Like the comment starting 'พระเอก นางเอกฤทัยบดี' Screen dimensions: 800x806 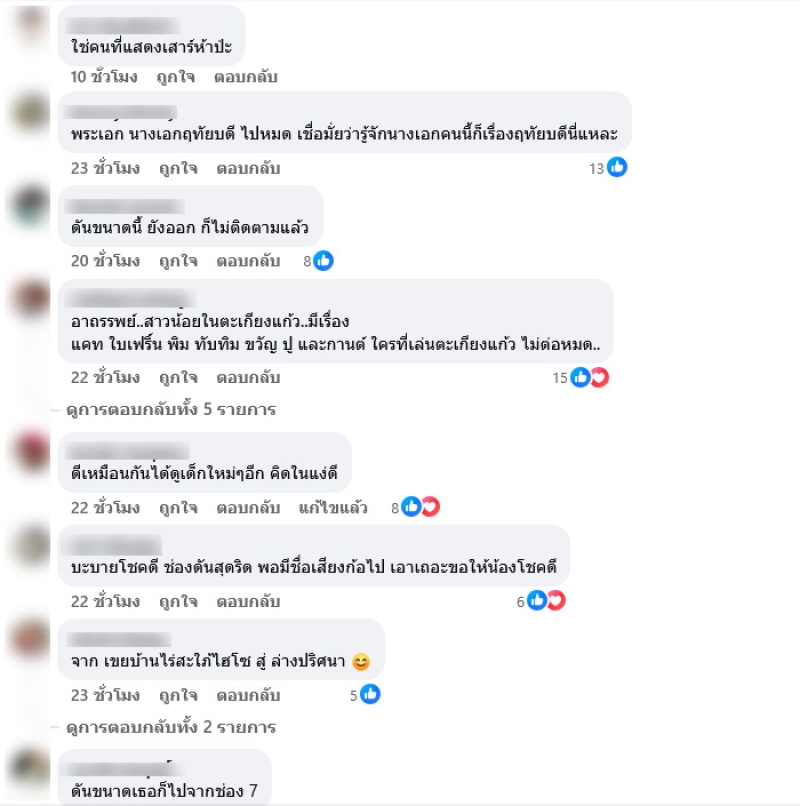click(x=178, y=168)
